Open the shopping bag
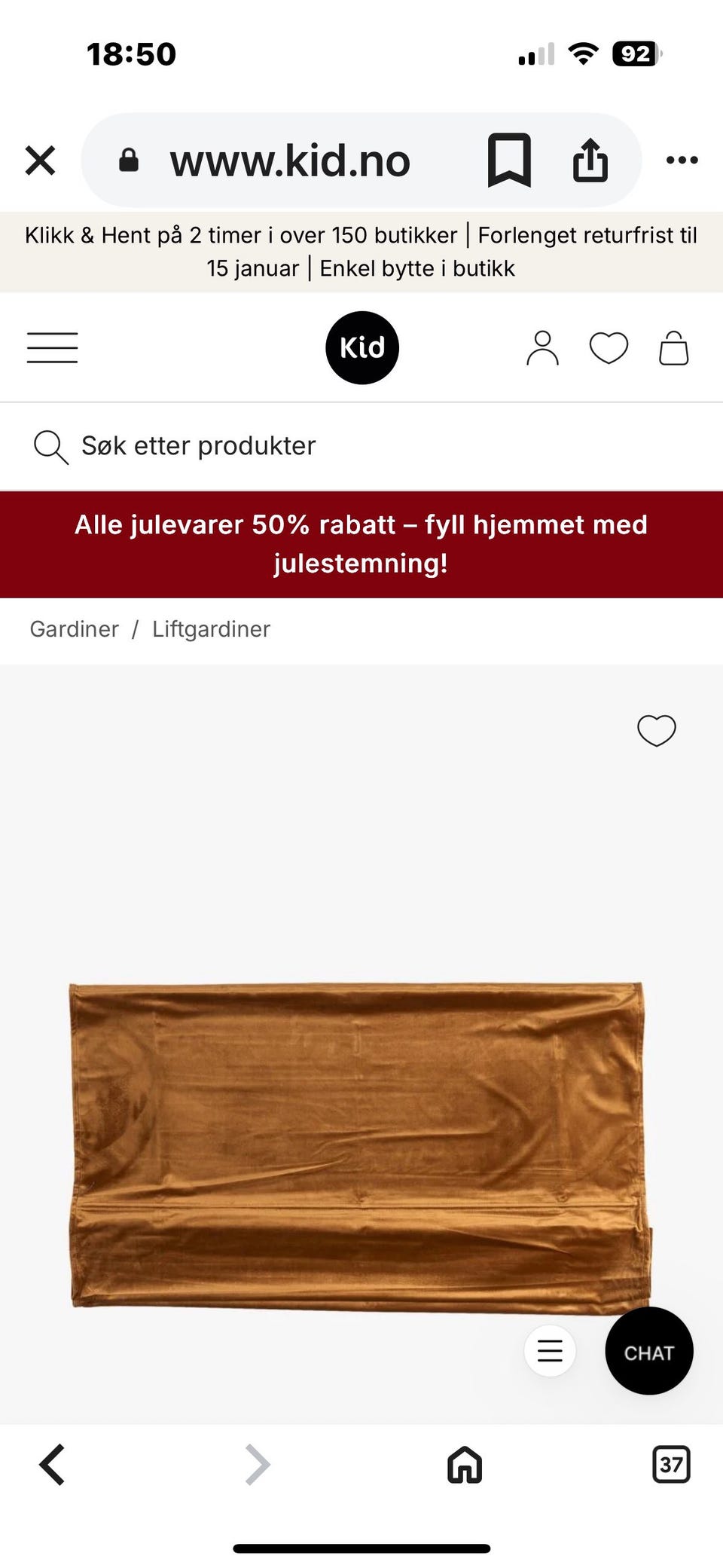 673,347
